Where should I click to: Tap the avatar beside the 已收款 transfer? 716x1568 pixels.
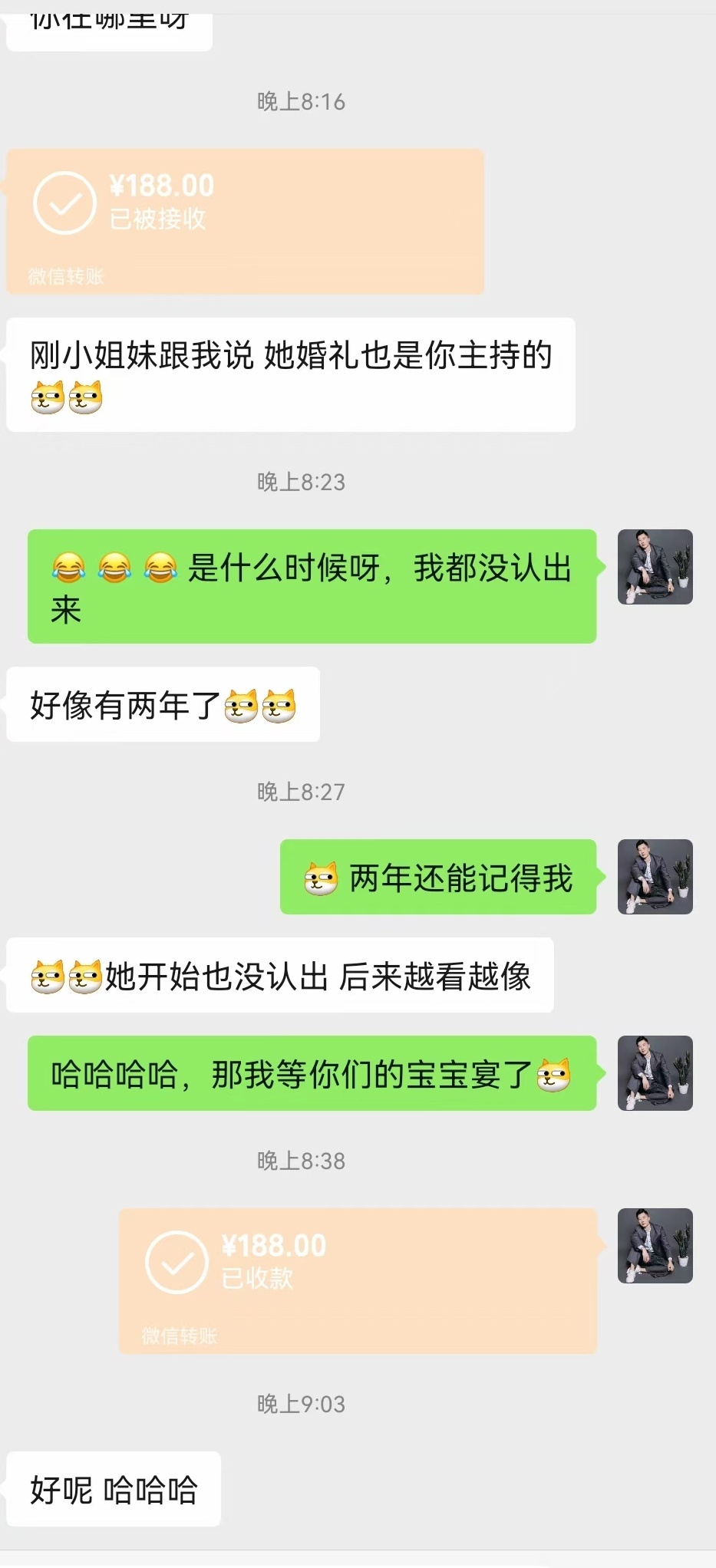pyautogui.click(x=655, y=1246)
